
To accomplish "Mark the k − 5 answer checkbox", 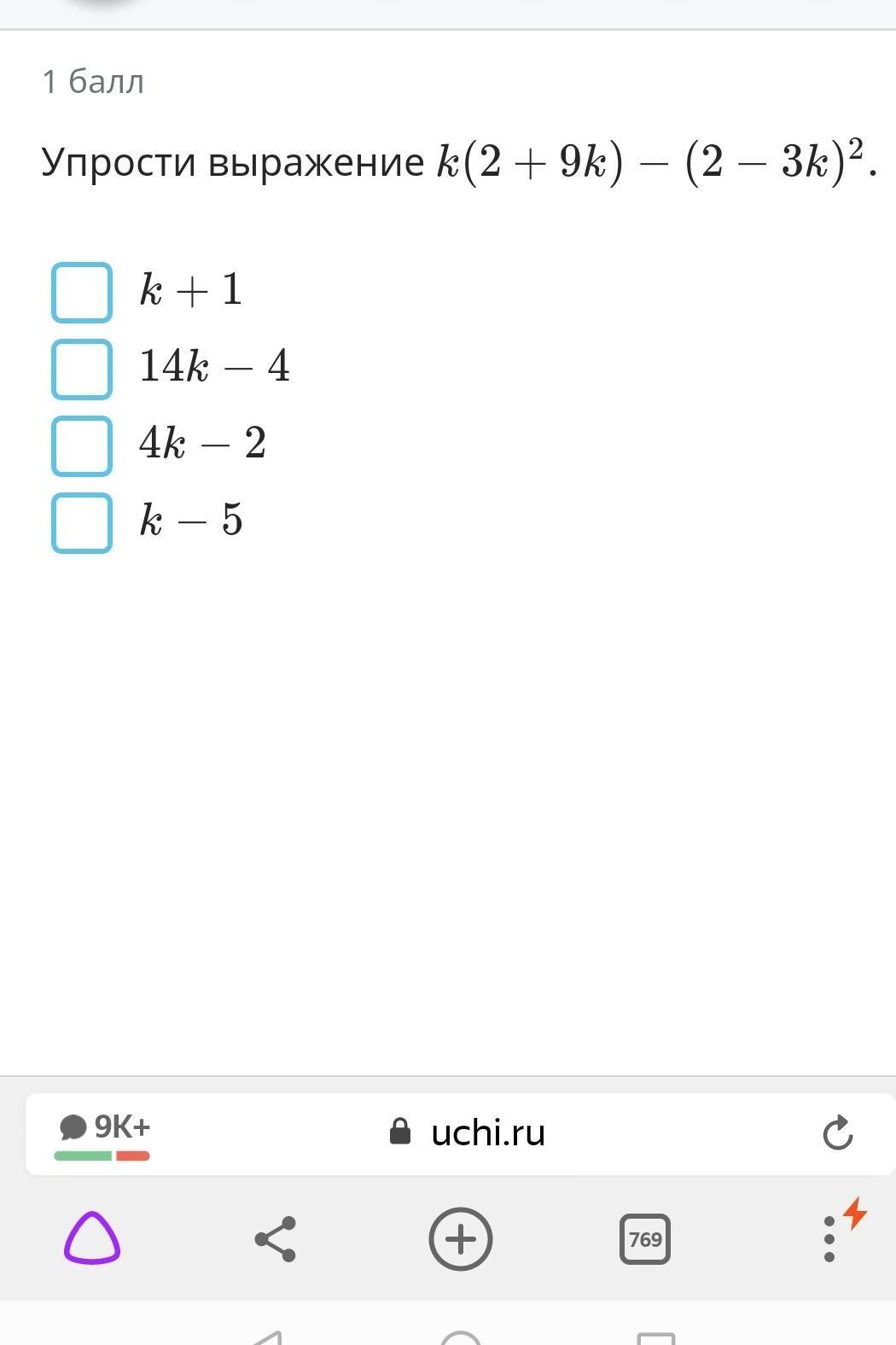I will [x=82, y=523].
